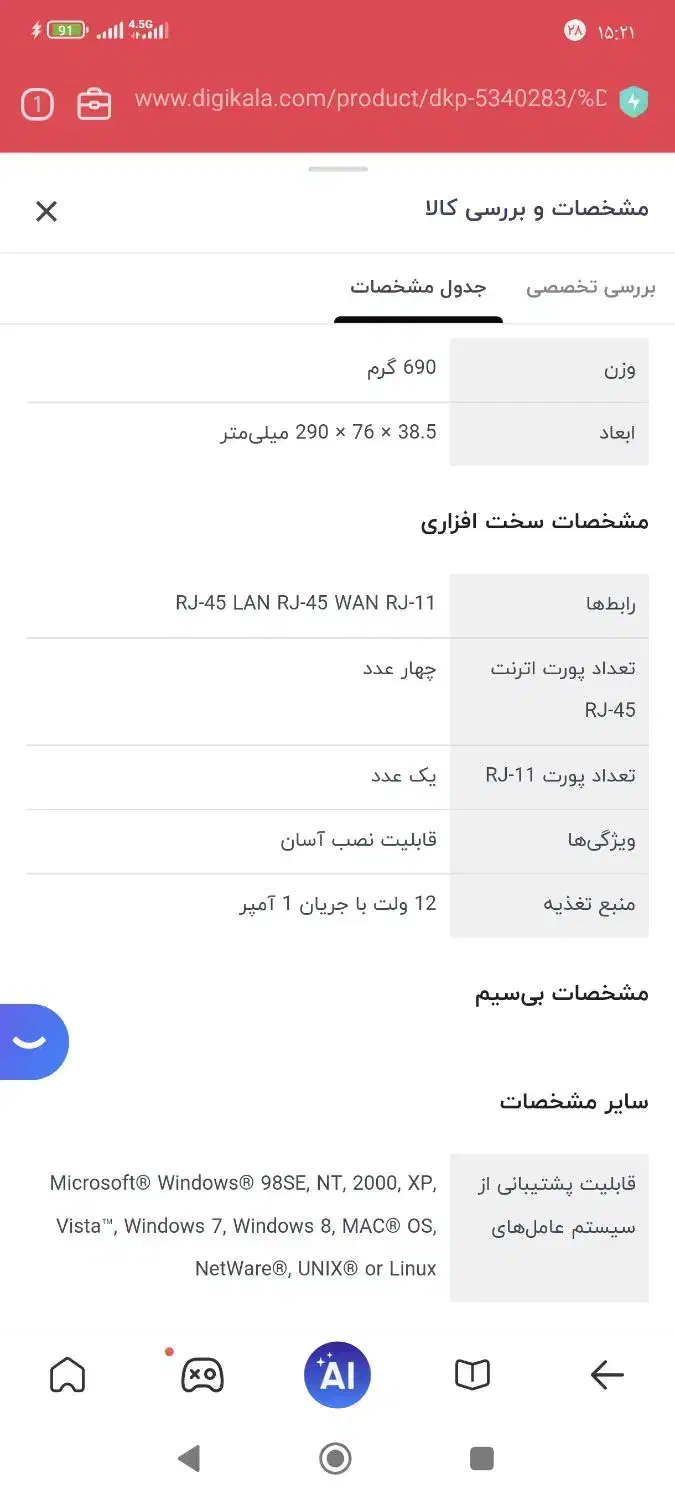Go to the browser home page

pyautogui.click(x=67, y=1375)
